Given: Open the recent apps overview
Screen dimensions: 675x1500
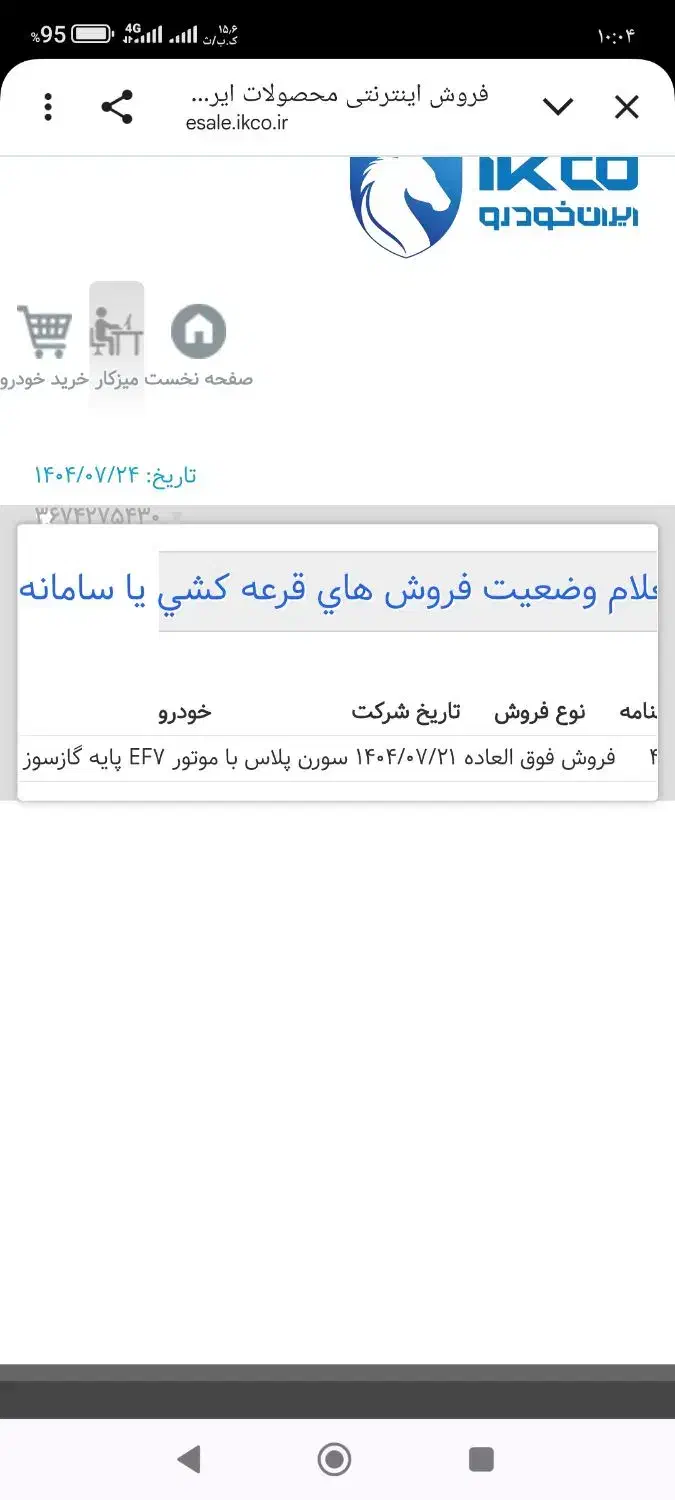Looking at the screenshot, I should pyautogui.click(x=481, y=1459).
